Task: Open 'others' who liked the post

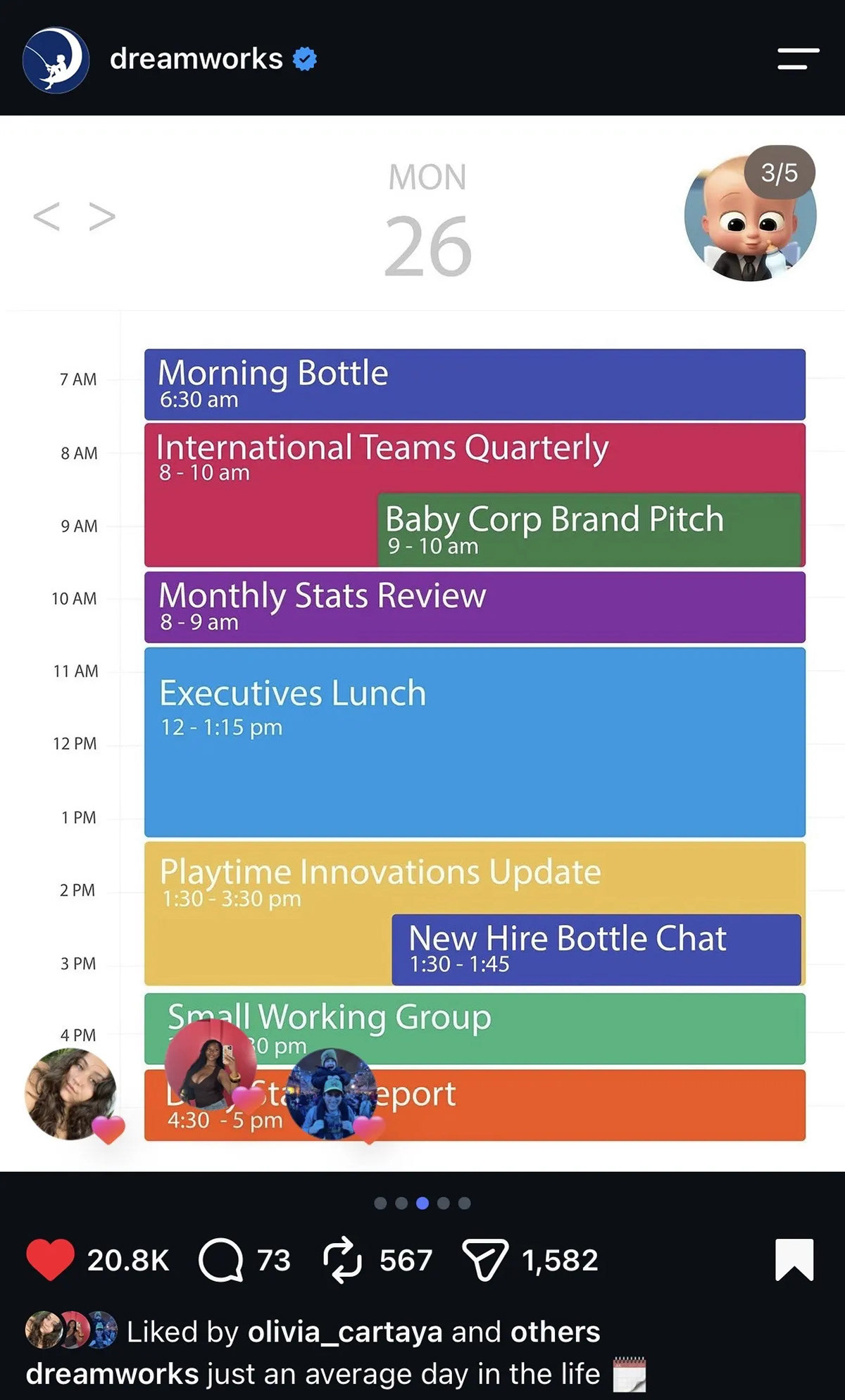Action: pyautogui.click(x=555, y=1332)
